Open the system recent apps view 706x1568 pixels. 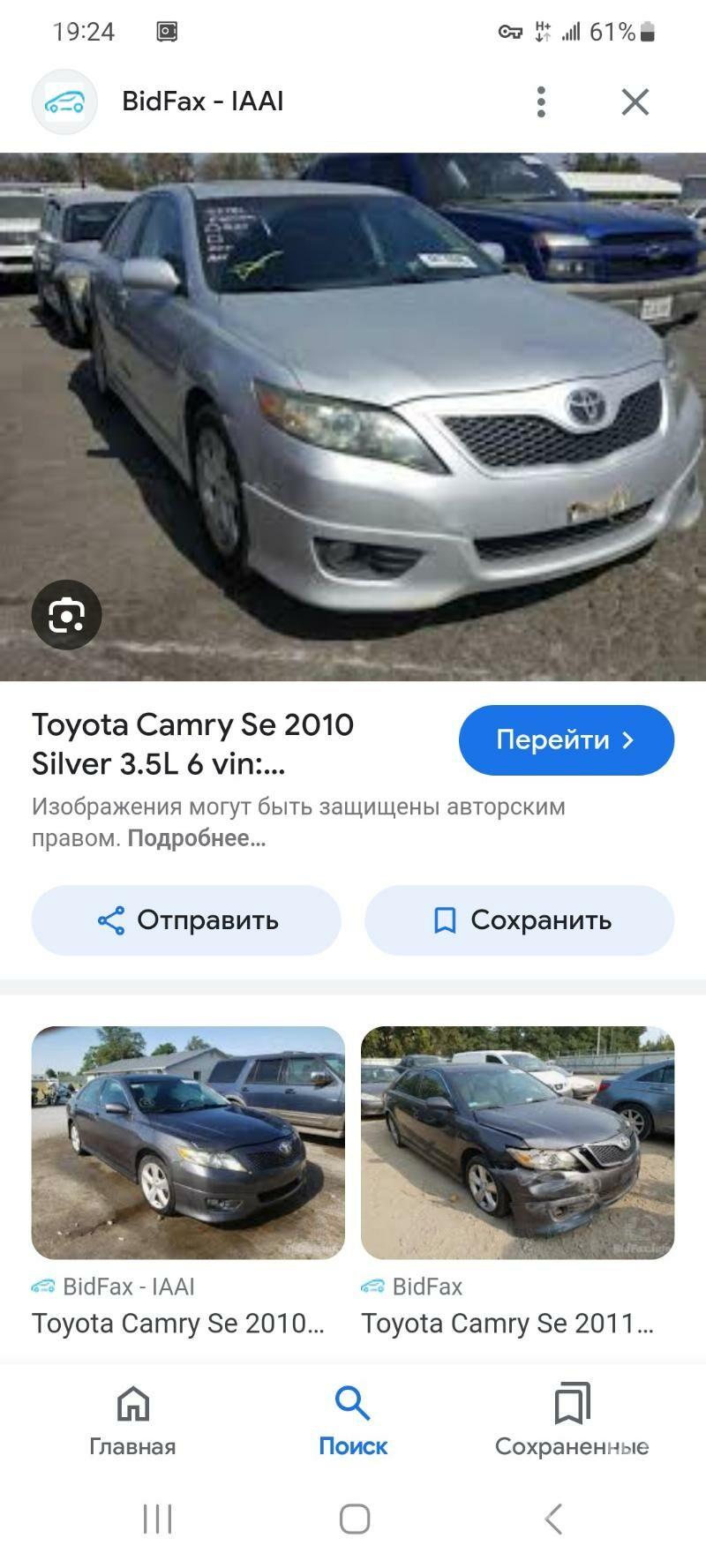click(157, 1519)
